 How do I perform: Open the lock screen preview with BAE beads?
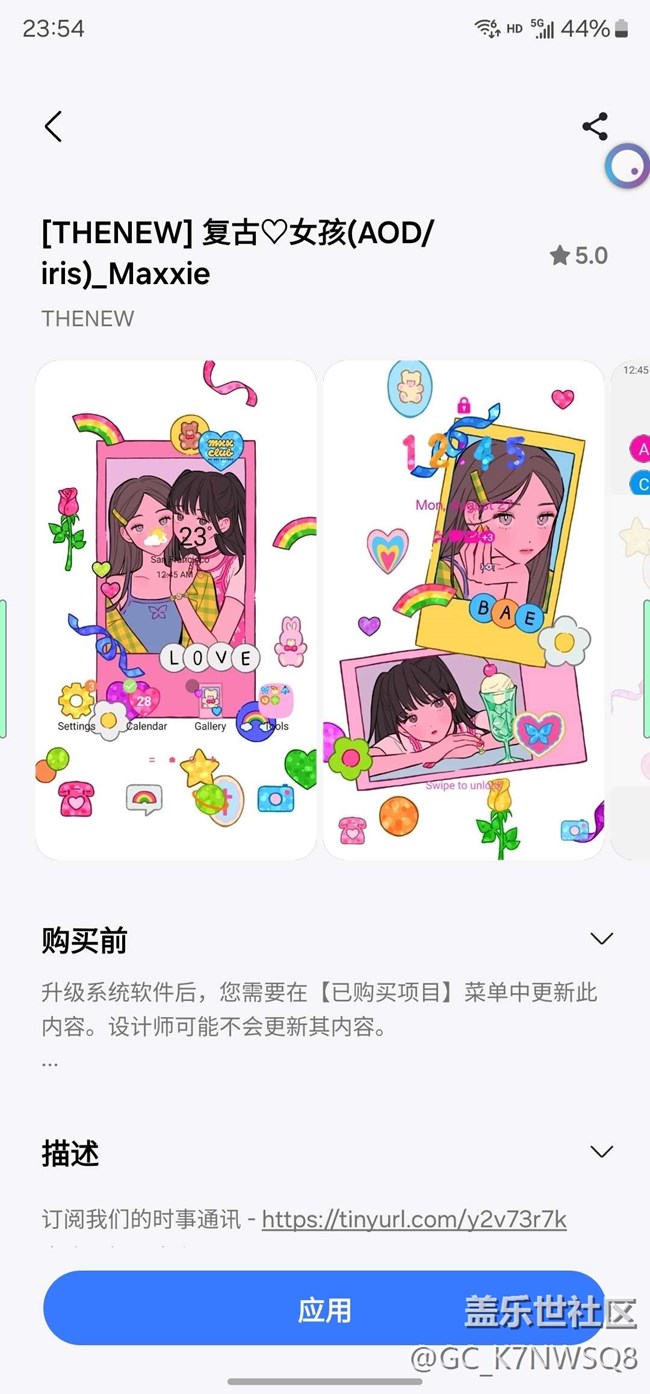pos(463,610)
